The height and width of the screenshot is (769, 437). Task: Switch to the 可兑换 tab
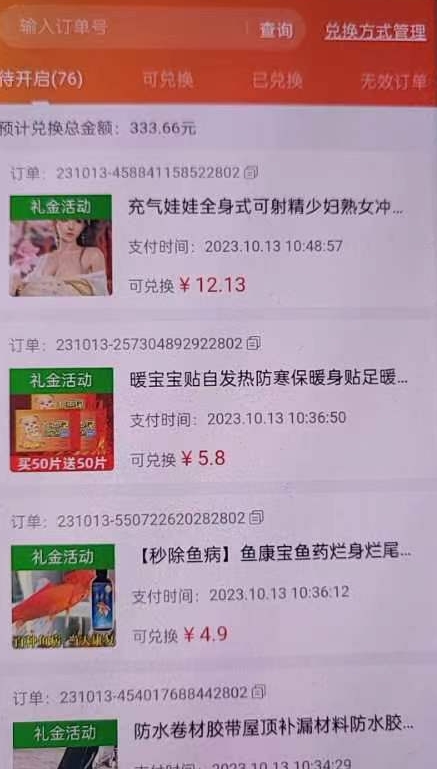(168, 80)
